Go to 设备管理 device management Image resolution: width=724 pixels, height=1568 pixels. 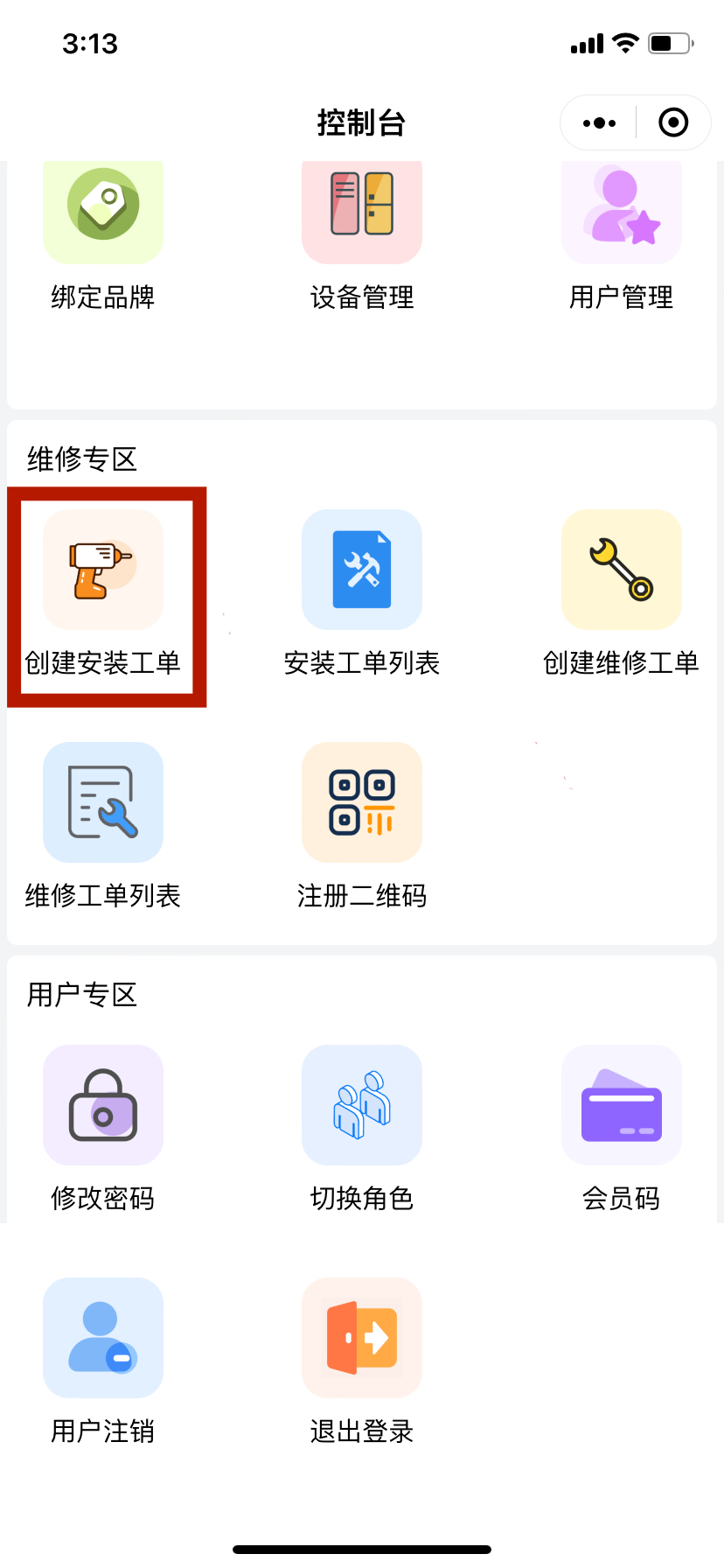362,219
